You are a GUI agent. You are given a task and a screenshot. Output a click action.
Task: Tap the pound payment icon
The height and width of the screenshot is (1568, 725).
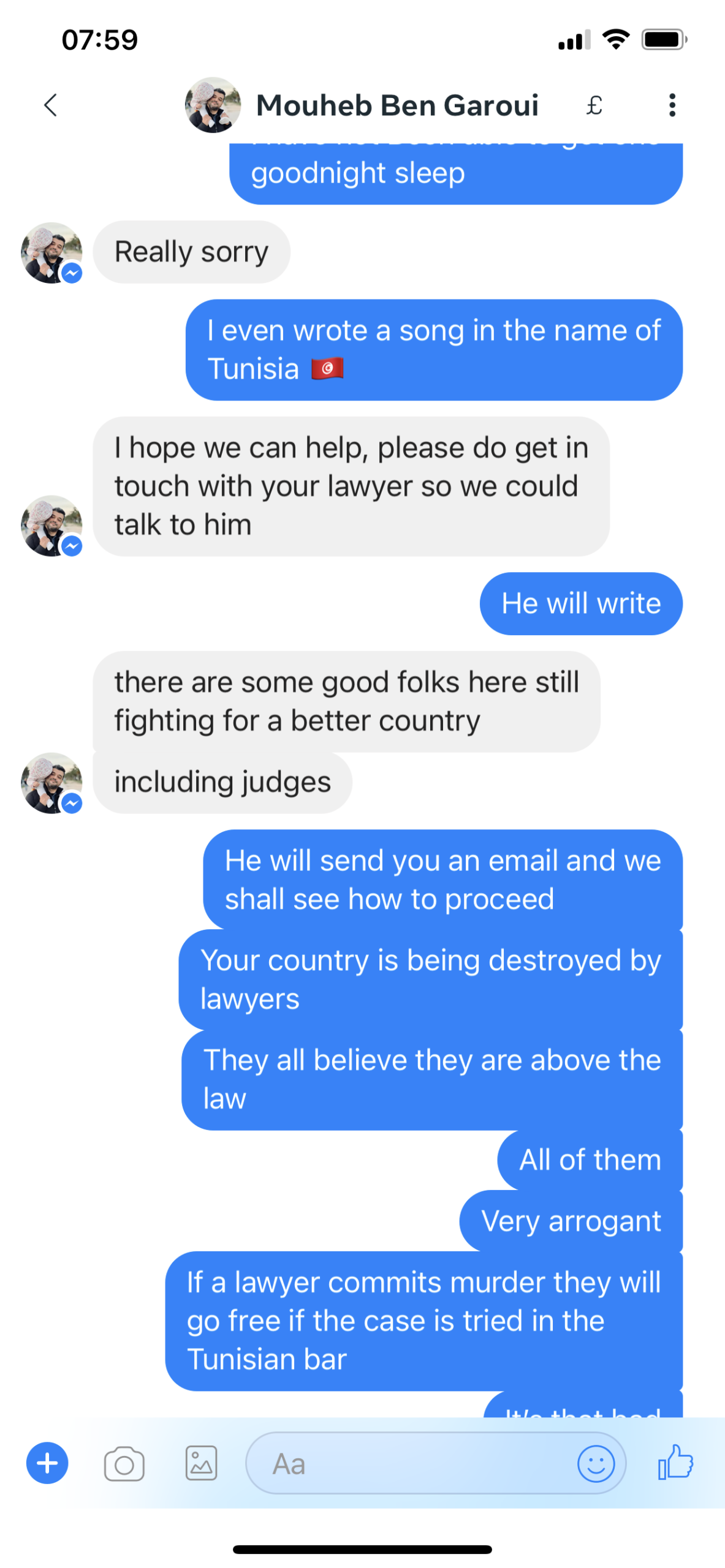(x=593, y=105)
